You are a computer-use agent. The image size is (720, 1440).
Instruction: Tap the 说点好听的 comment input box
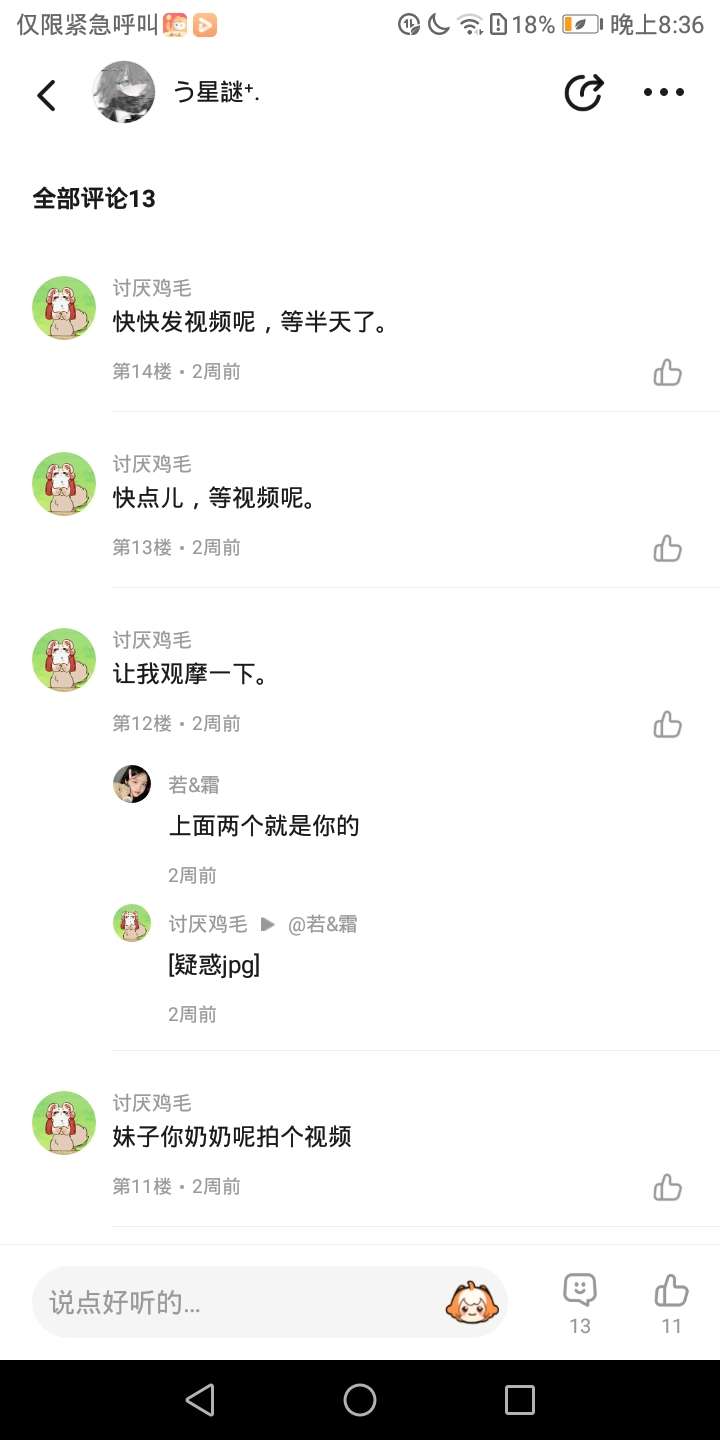click(x=230, y=1302)
